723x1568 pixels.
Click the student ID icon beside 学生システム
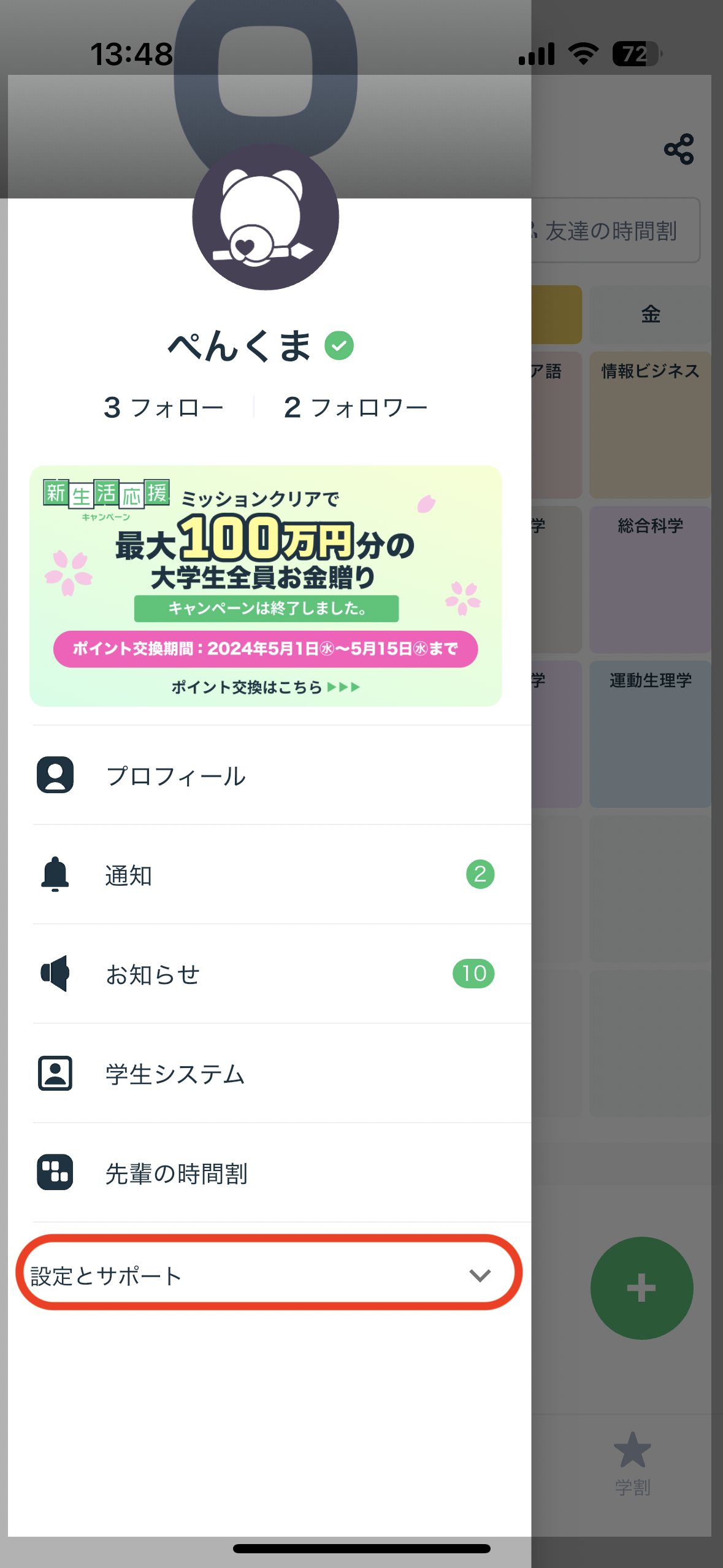[55, 1074]
